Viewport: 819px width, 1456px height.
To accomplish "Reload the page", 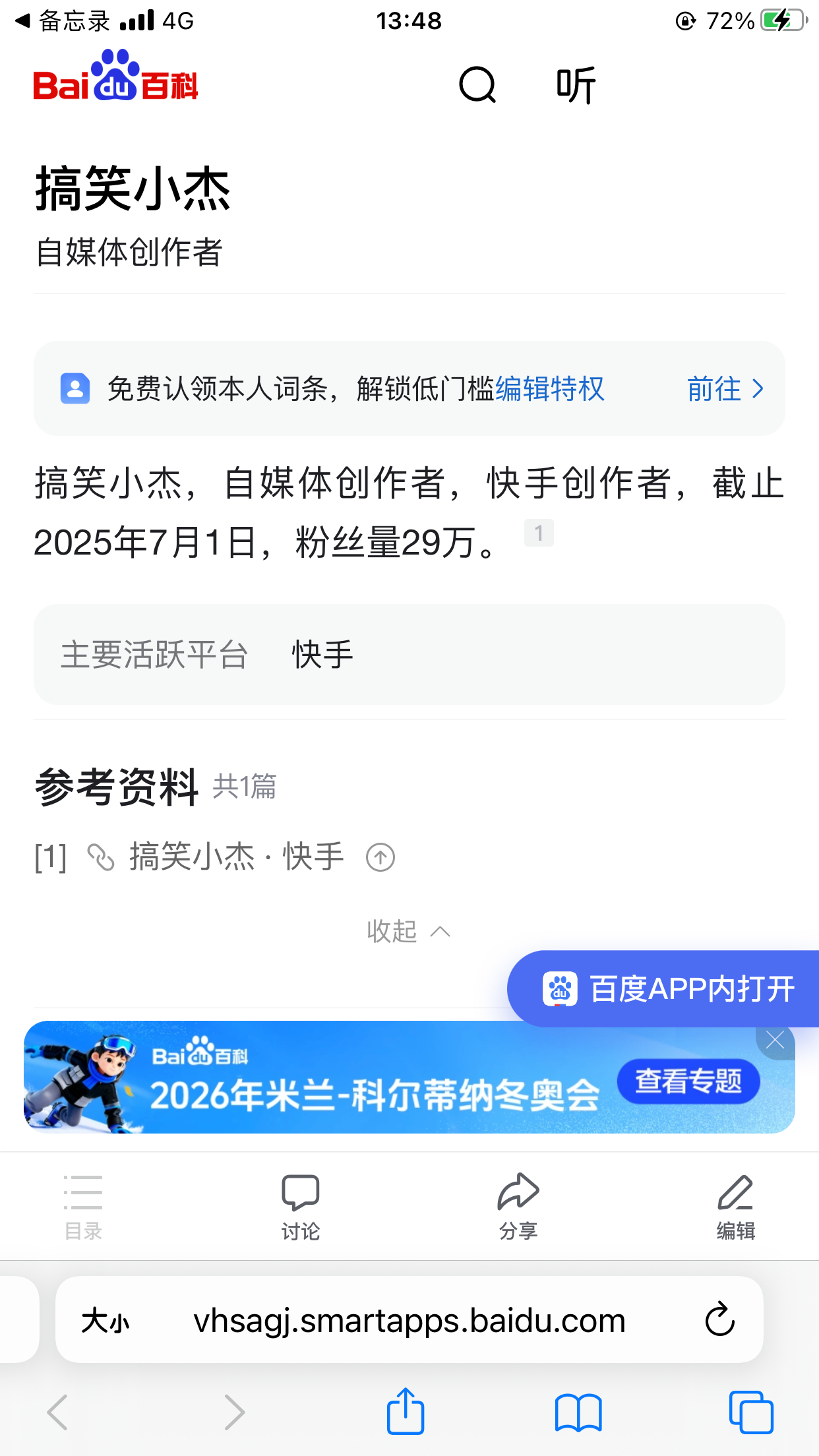I will [719, 1319].
